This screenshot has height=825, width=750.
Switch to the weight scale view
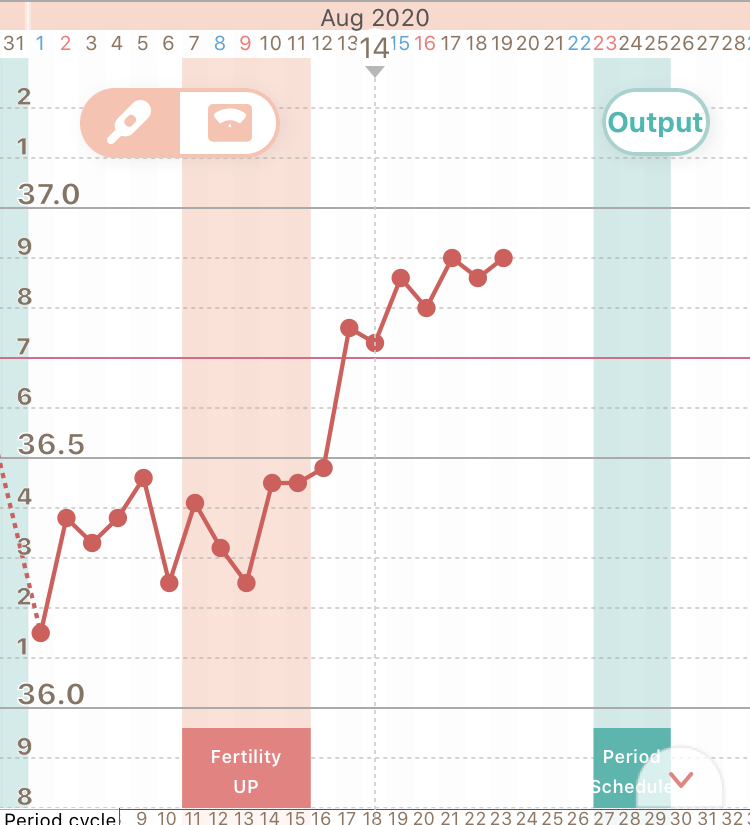point(229,123)
